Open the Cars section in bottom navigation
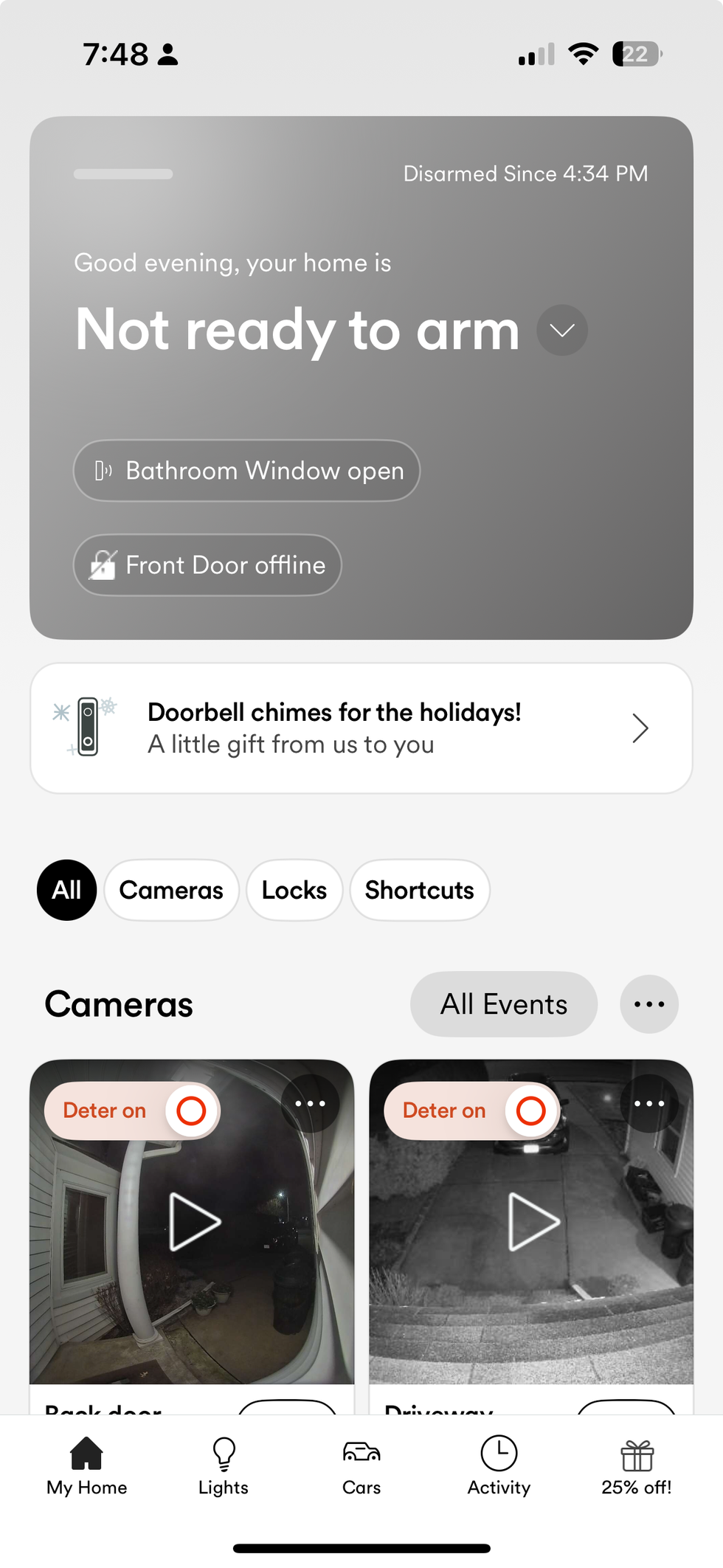Image resolution: width=723 pixels, height=1568 pixels. (361, 1465)
